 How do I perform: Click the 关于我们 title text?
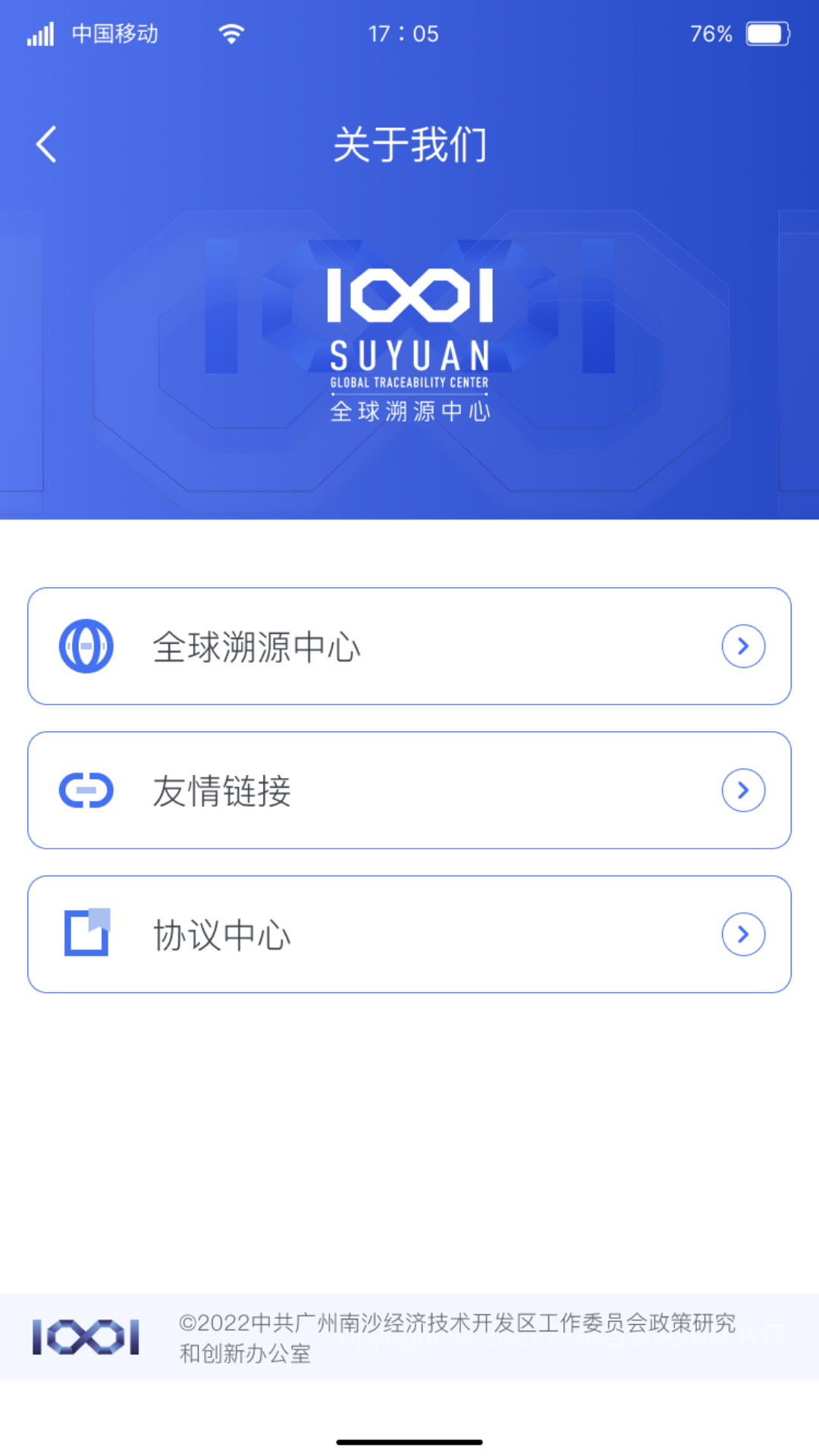click(409, 144)
